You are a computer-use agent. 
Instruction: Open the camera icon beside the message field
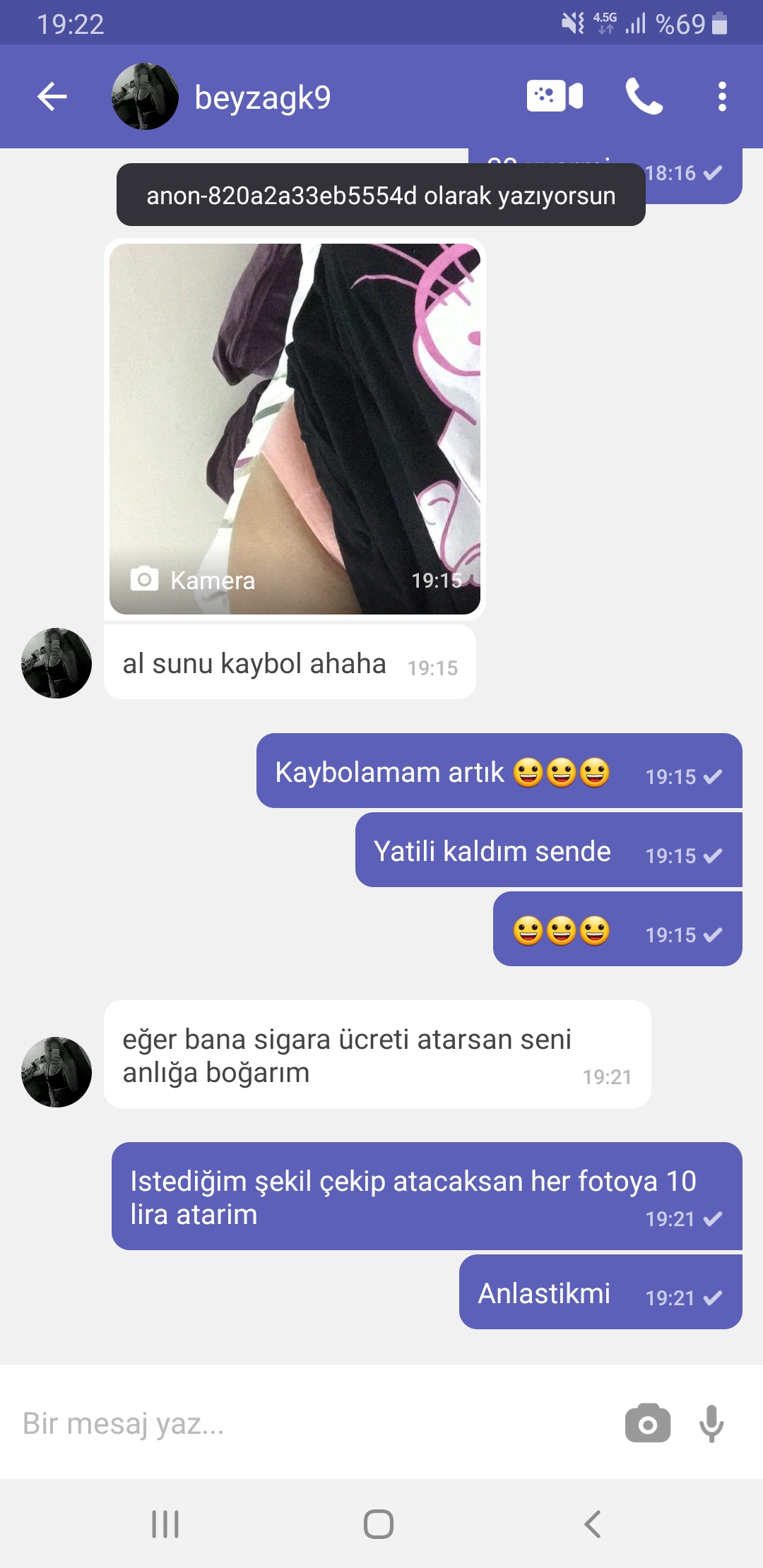tap(648, 1423)
